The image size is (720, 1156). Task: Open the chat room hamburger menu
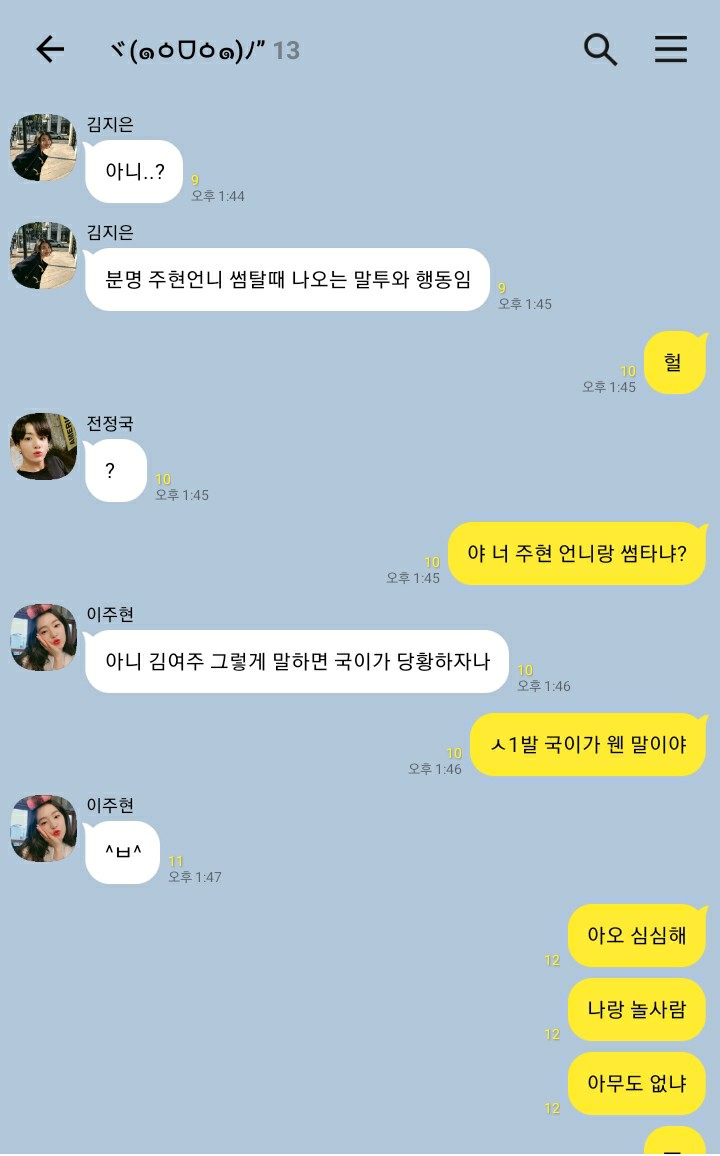click(x=671, y=49)
